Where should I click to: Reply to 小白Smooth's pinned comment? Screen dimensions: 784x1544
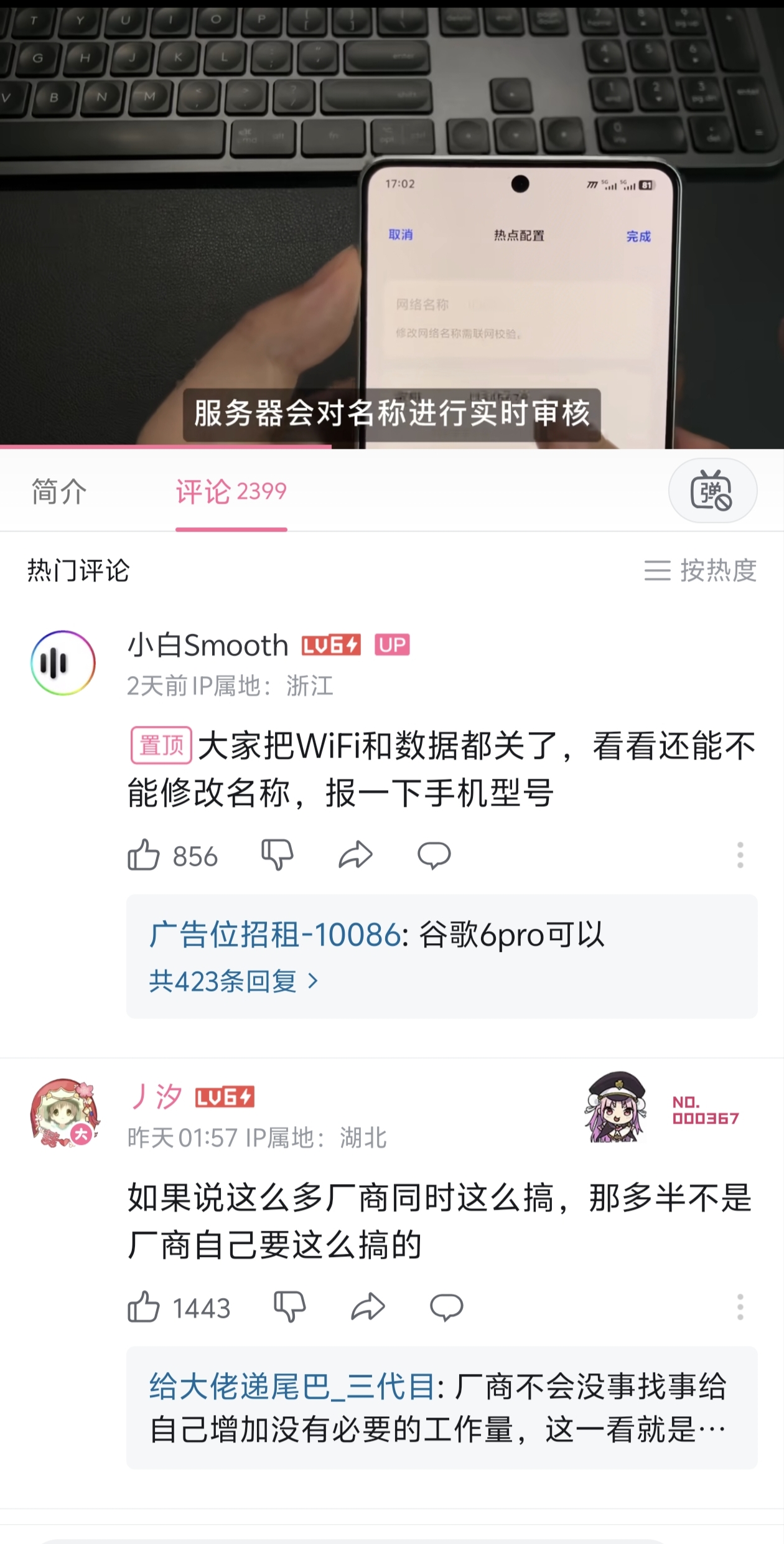[x=434, y=855]
